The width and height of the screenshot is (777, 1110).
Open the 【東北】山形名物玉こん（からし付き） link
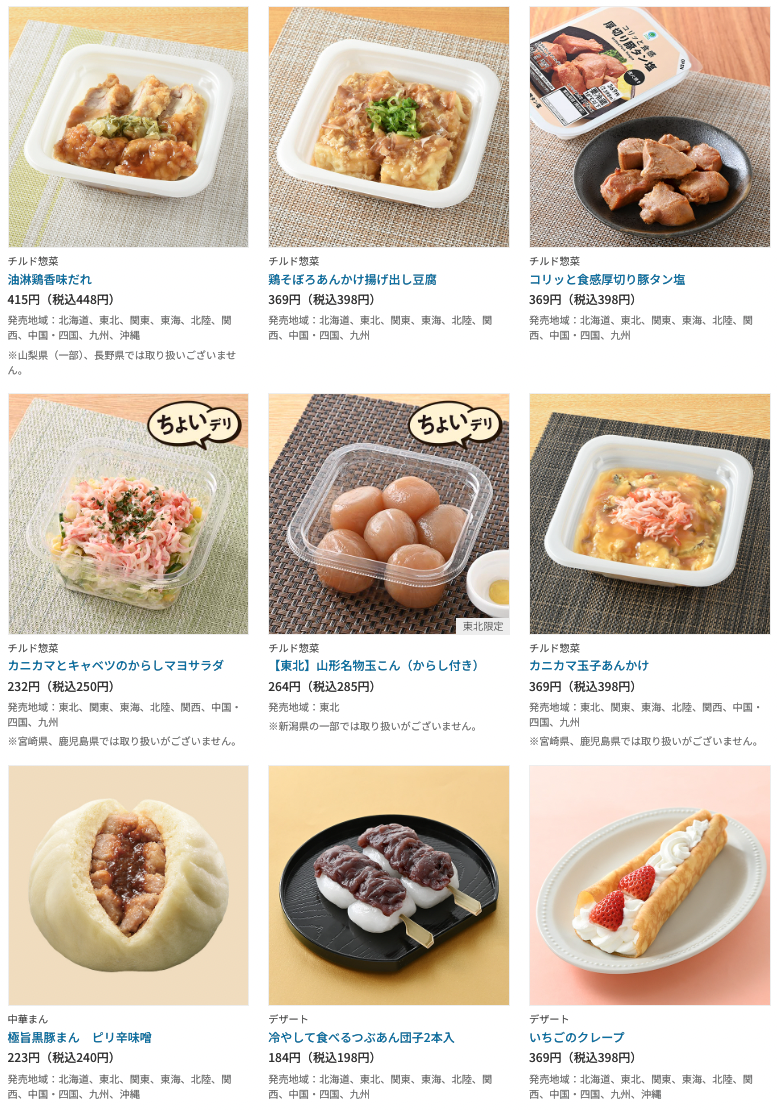374,665
